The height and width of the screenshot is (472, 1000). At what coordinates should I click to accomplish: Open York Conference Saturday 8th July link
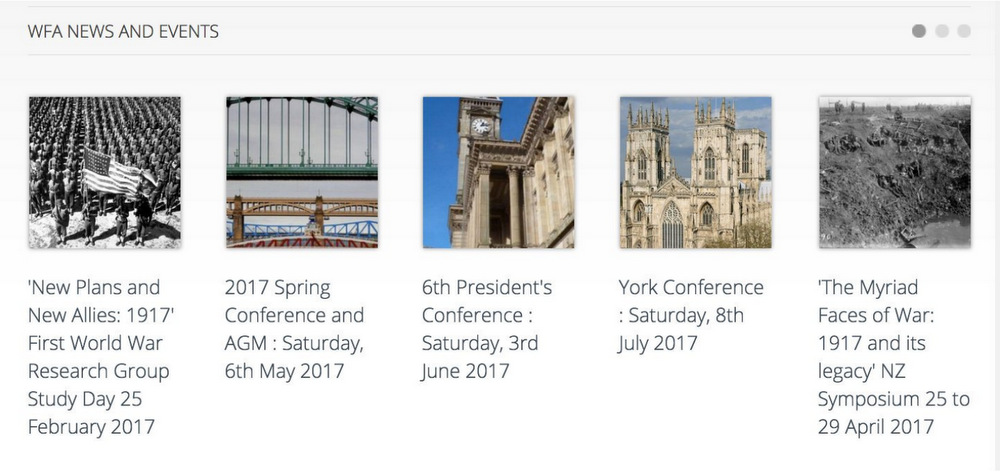(690, 315)
